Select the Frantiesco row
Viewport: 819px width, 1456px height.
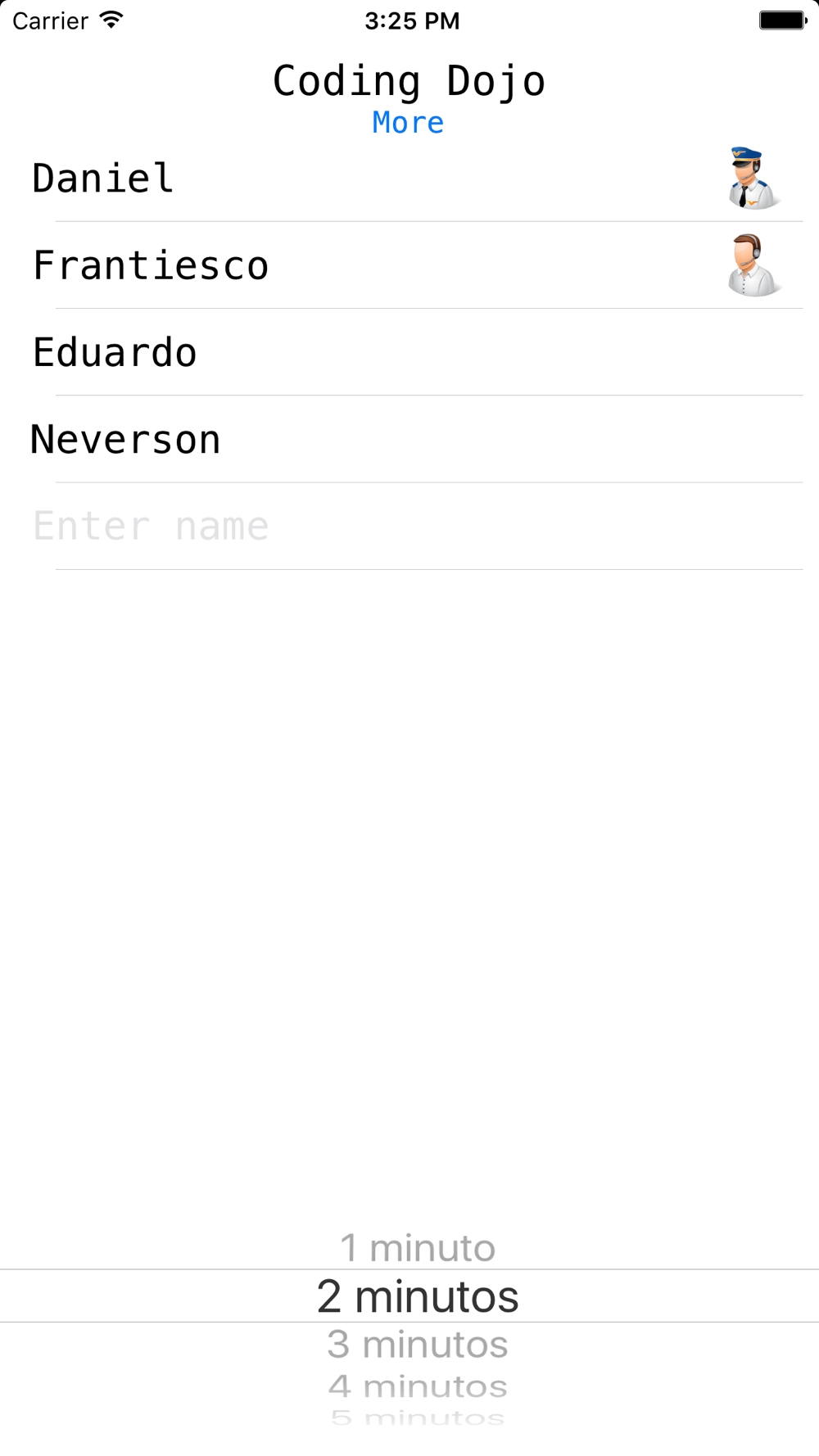[x=409, y=265]
